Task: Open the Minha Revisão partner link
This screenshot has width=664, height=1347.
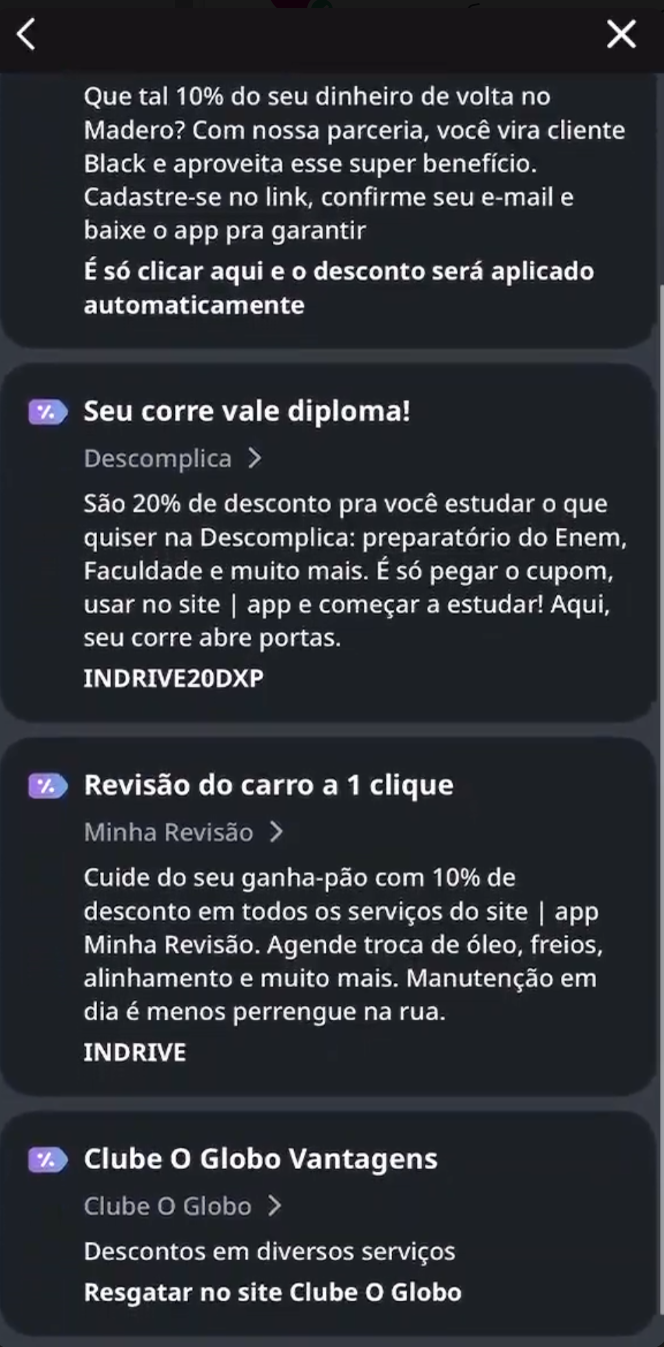Action: 183,832
